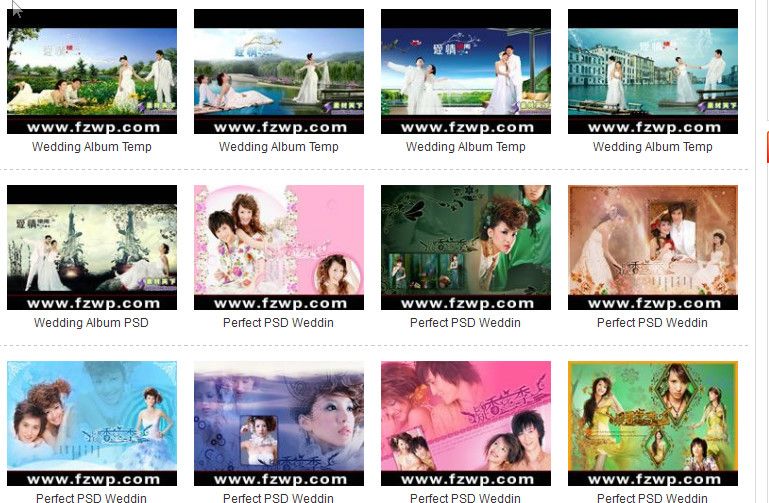Open the dark green Perfect PSD Weddin tile
This screenshot has width=769, height=503.
466,247
